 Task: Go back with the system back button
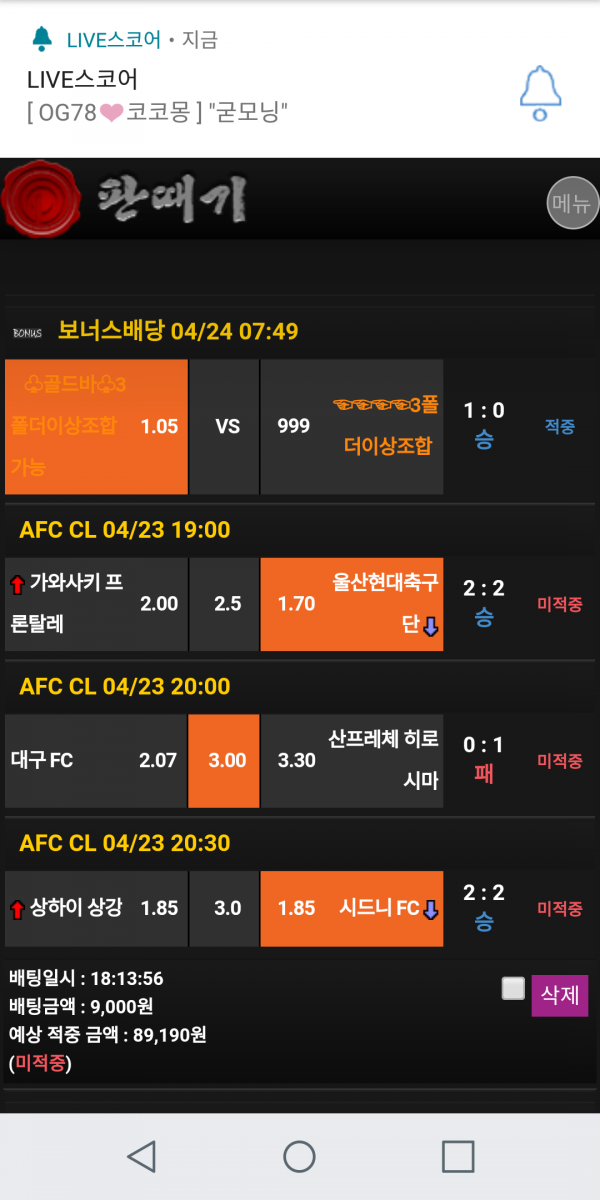click(141, 1156)
